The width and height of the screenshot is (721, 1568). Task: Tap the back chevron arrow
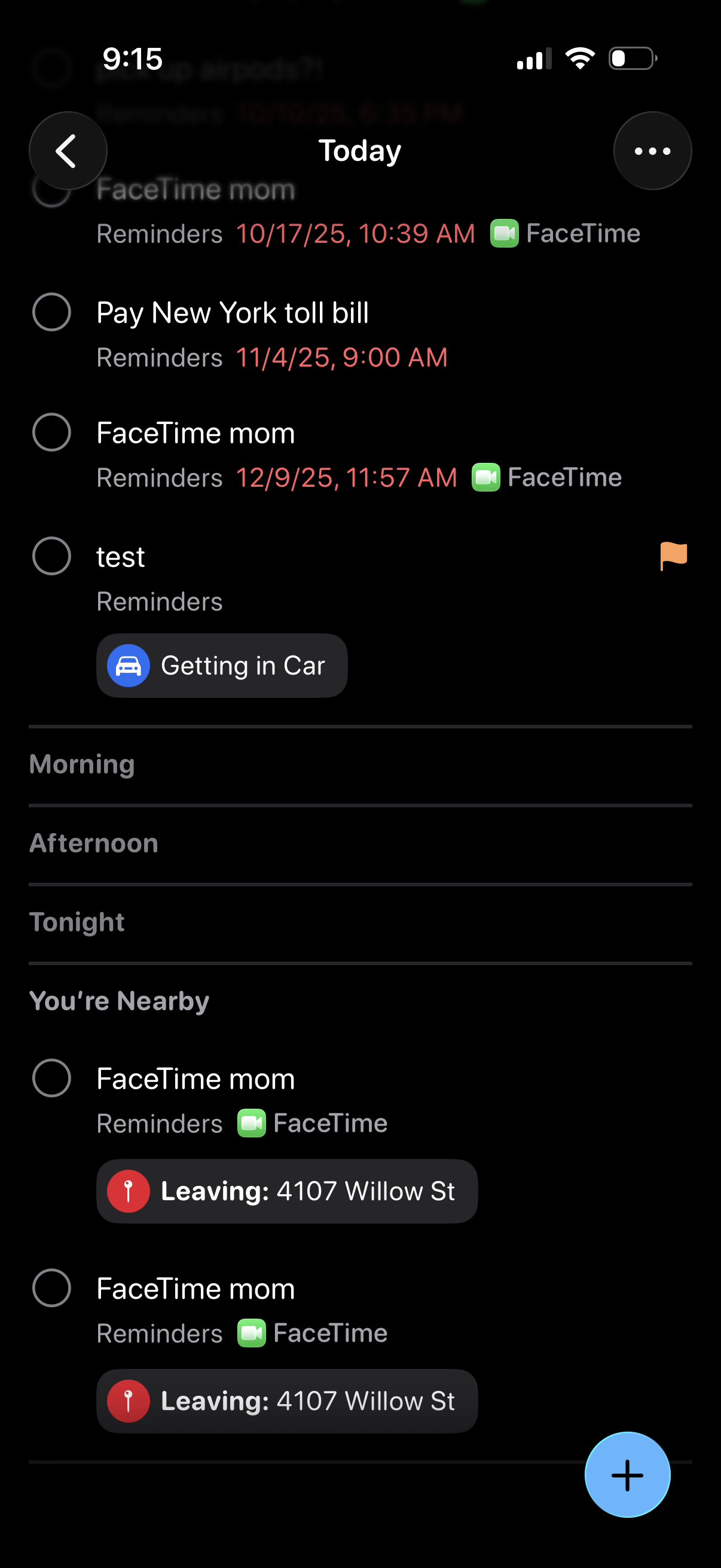click(68, 150)
